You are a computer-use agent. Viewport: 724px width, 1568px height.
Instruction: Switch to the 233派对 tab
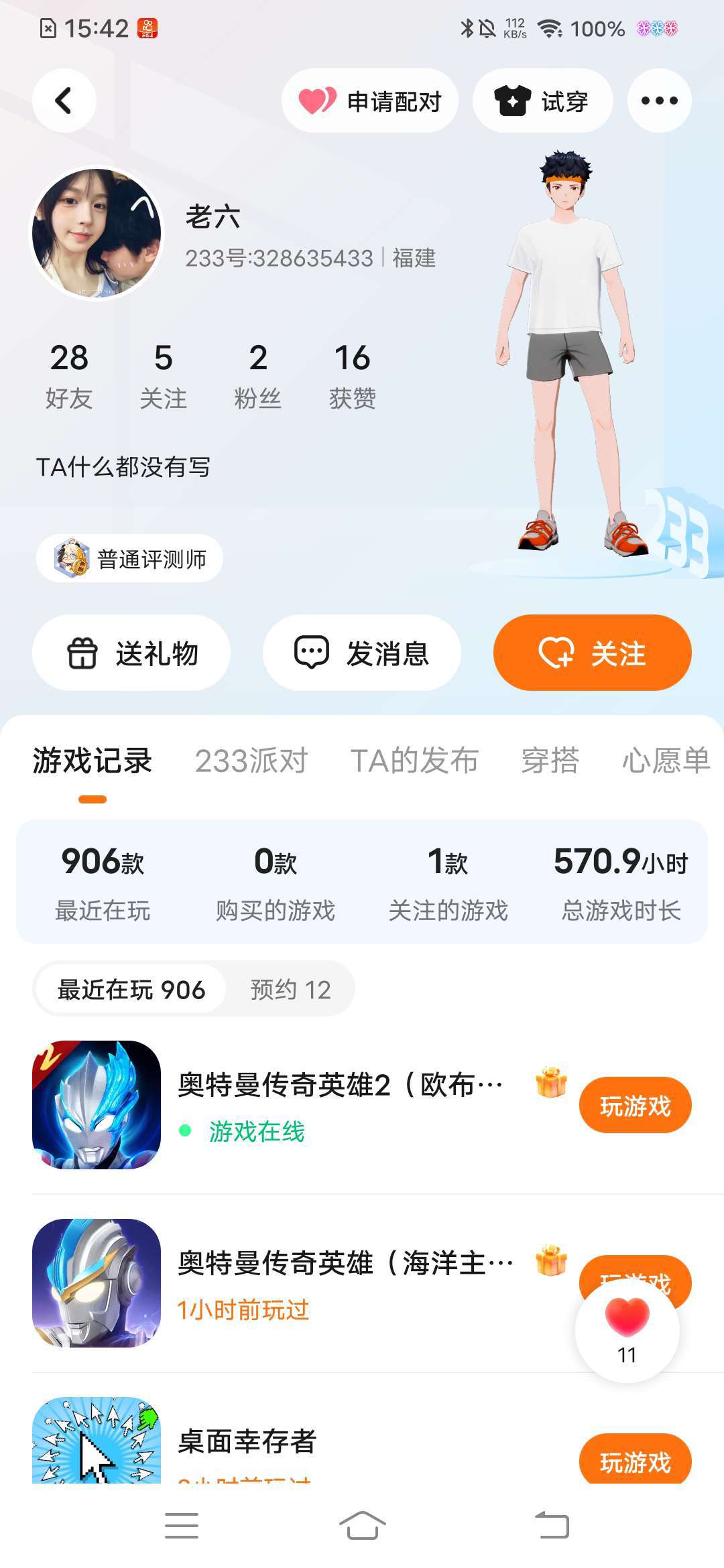coord(251,761)
